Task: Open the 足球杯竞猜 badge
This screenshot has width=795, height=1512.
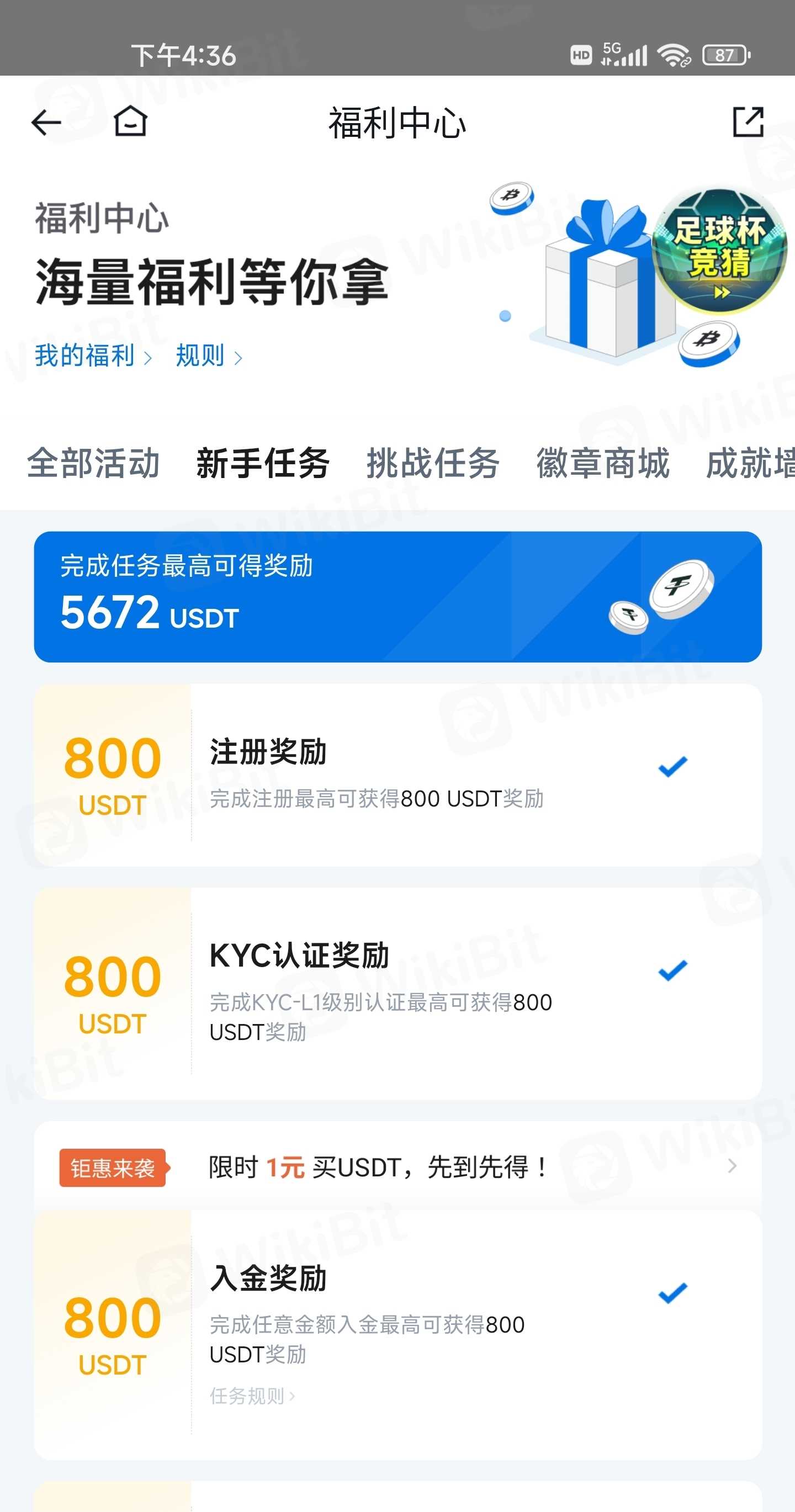Action: (x=719, y=251)
